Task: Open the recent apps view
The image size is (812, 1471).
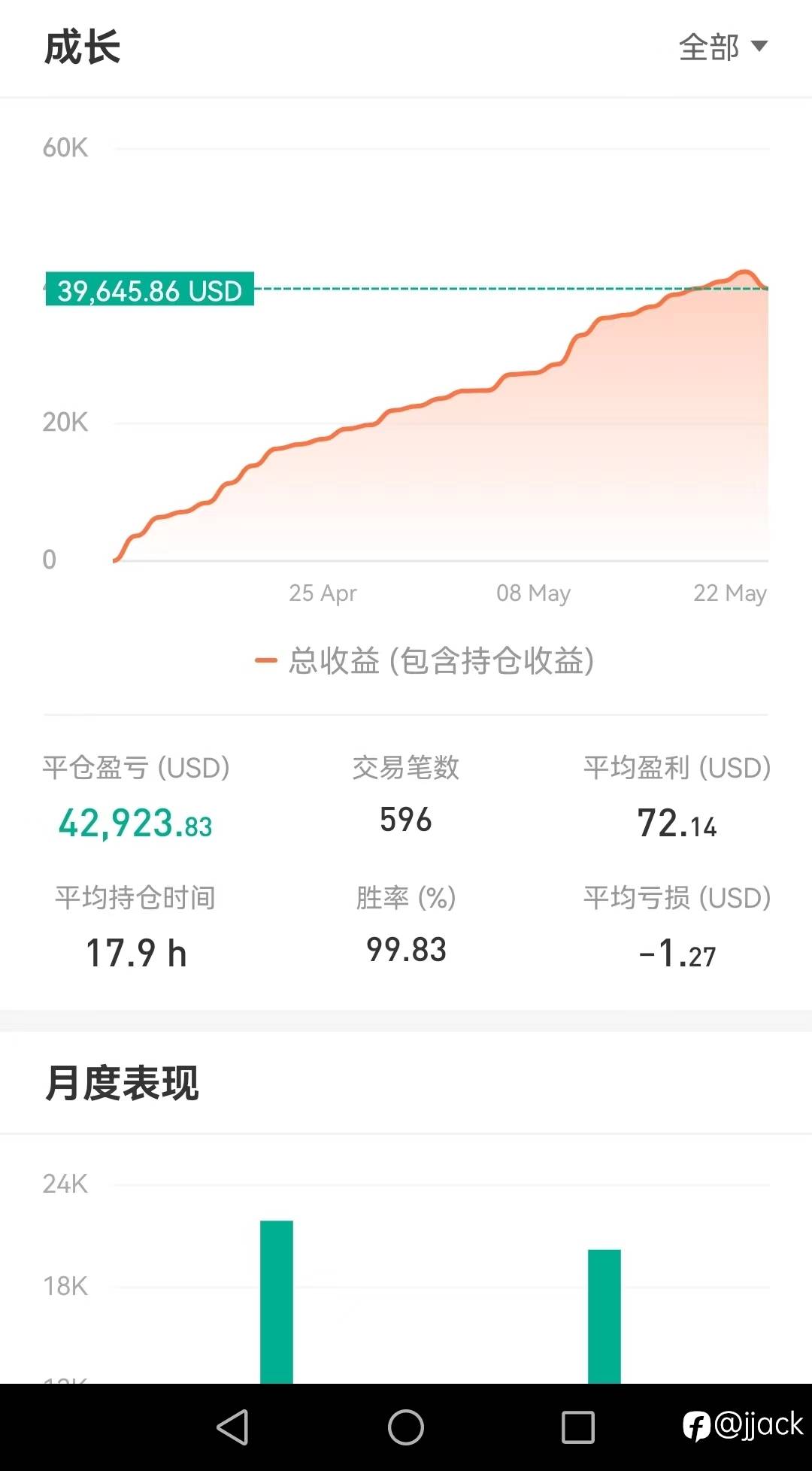Action: [x=578, y=1427]
